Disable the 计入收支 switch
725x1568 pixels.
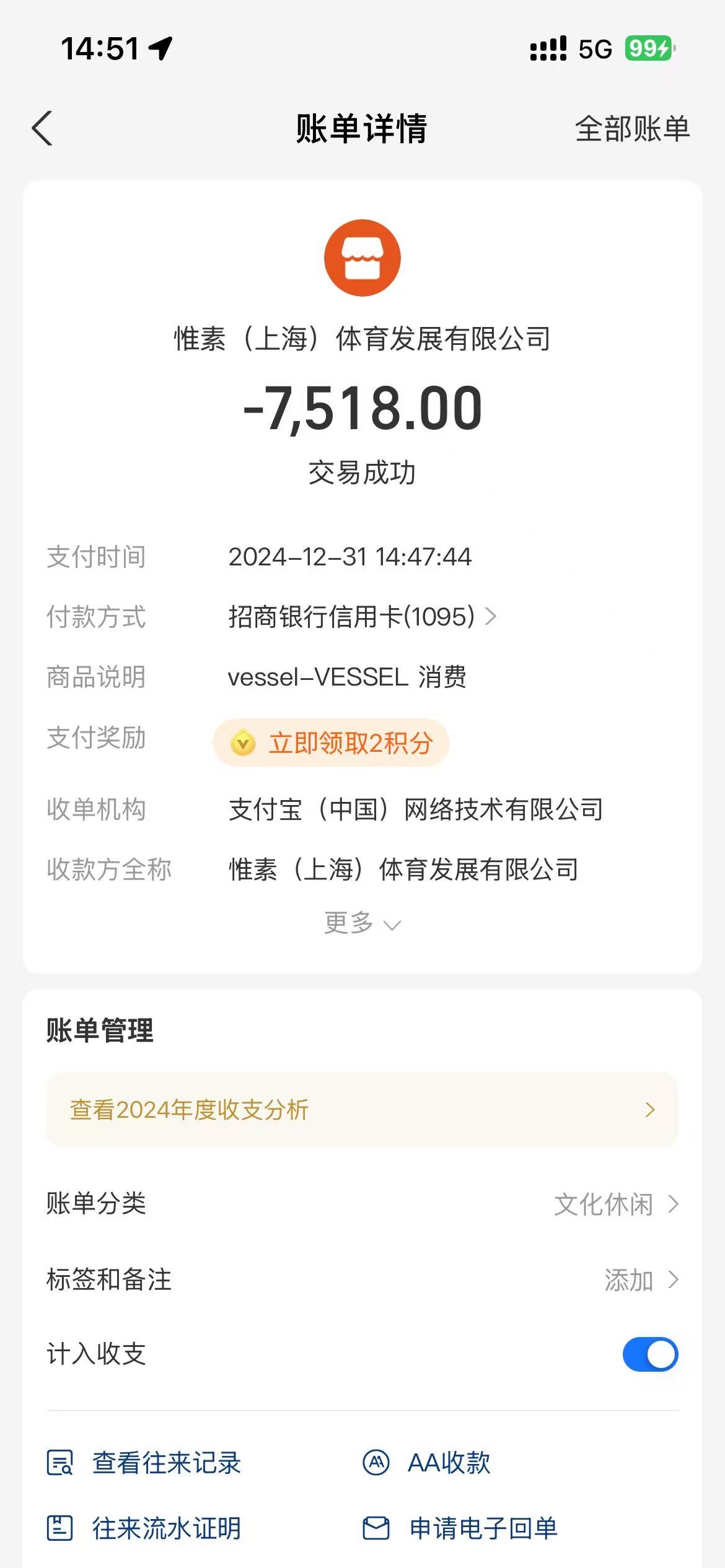coord(650,1354)
